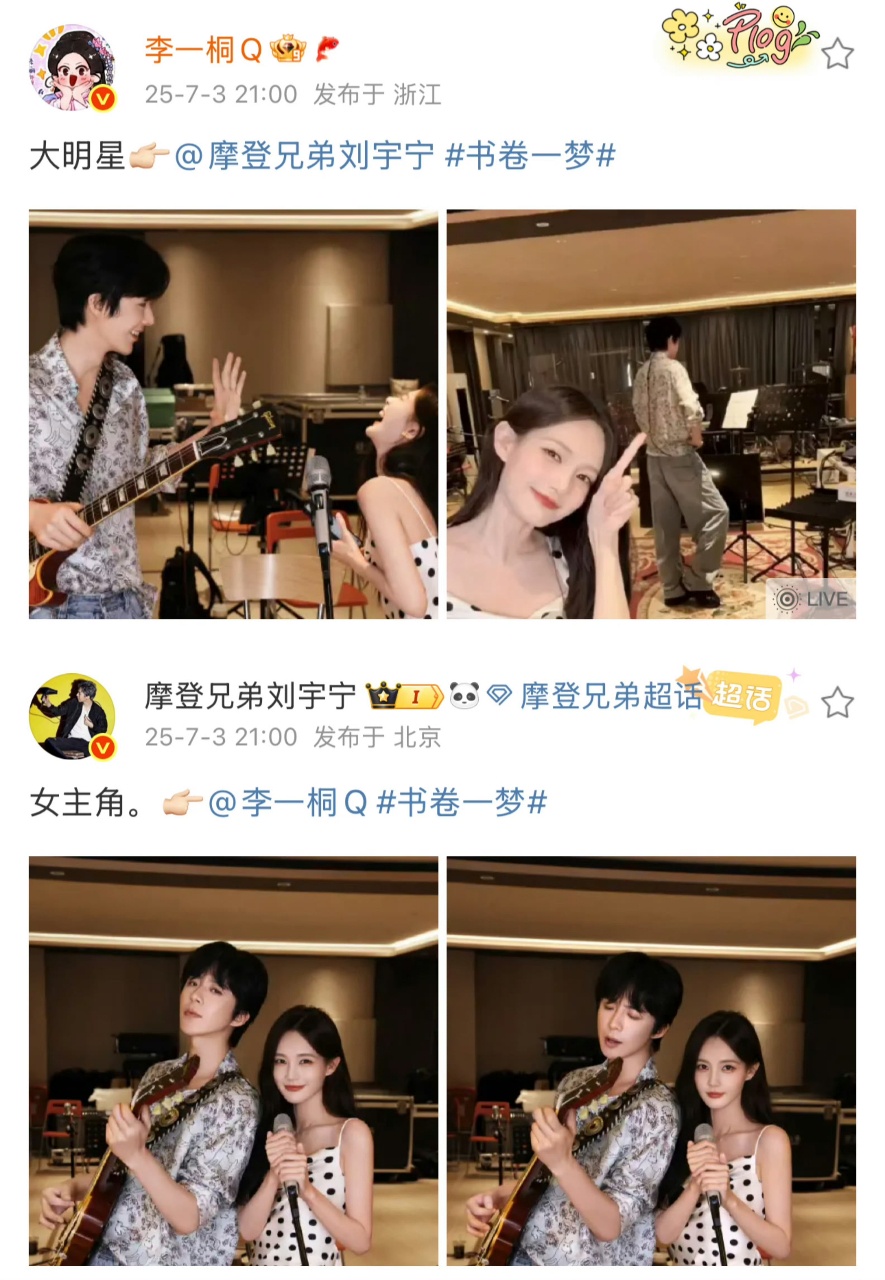Open the 李一桐Q username link

pyautogui.click(x=203, y=49)
